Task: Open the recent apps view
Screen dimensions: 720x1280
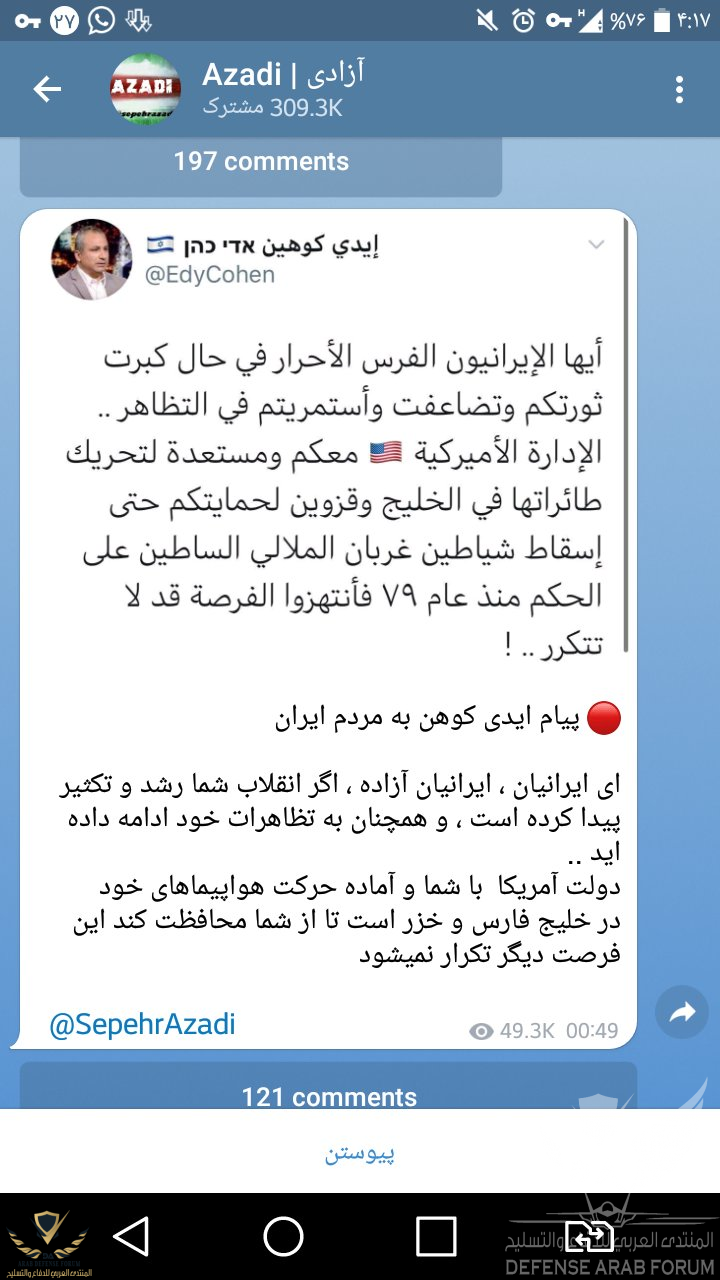Action: 436,1237
